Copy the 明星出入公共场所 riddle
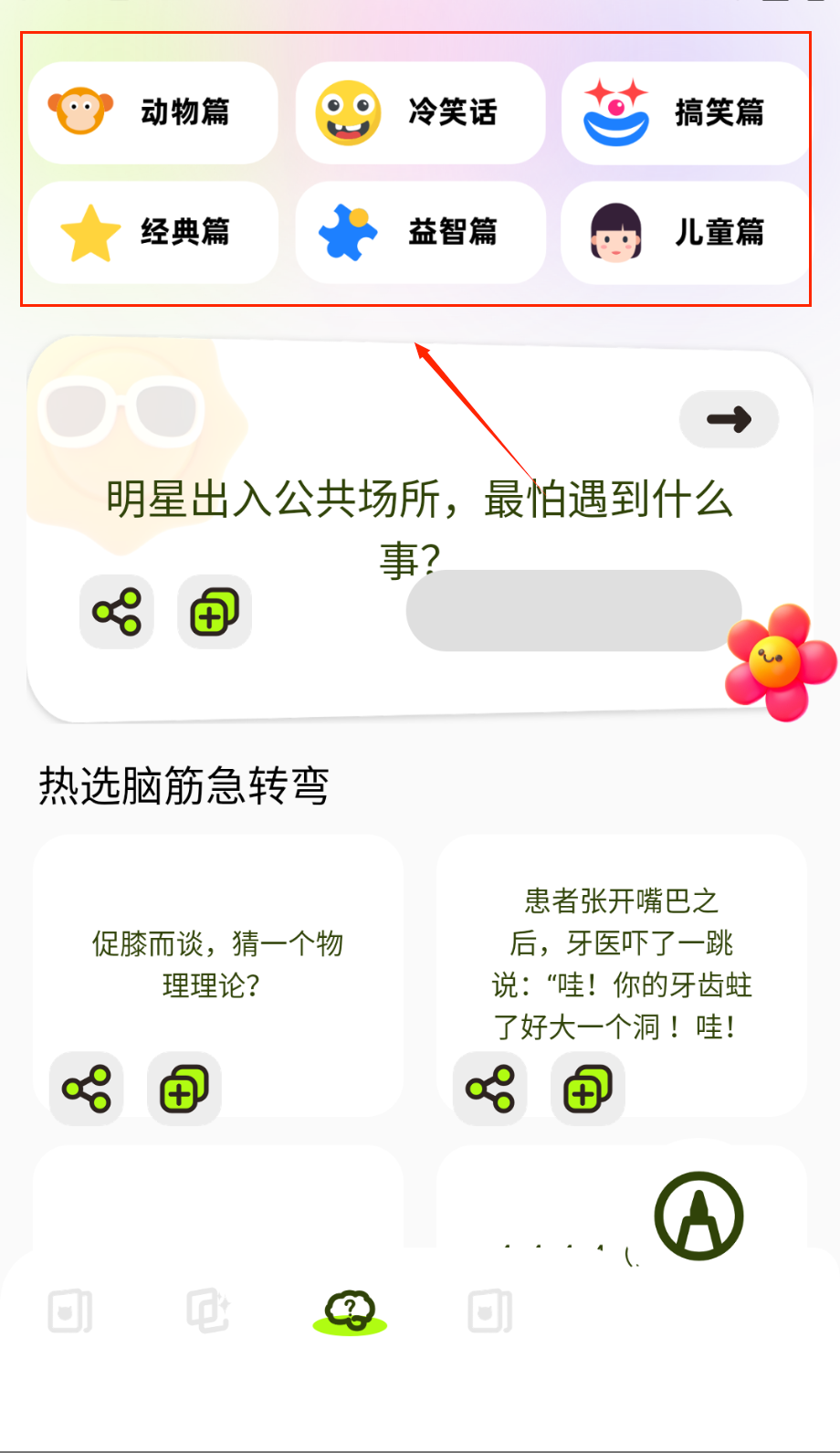 coord(214,612)
